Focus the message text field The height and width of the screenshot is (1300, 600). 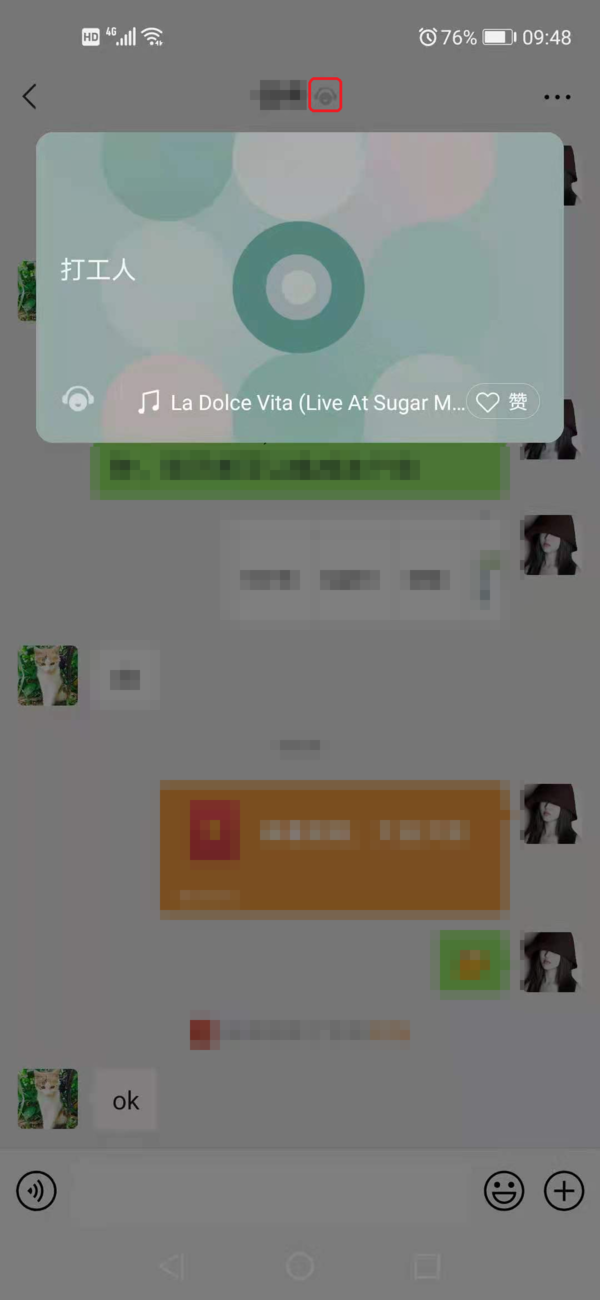click(x=270, y=1191)
